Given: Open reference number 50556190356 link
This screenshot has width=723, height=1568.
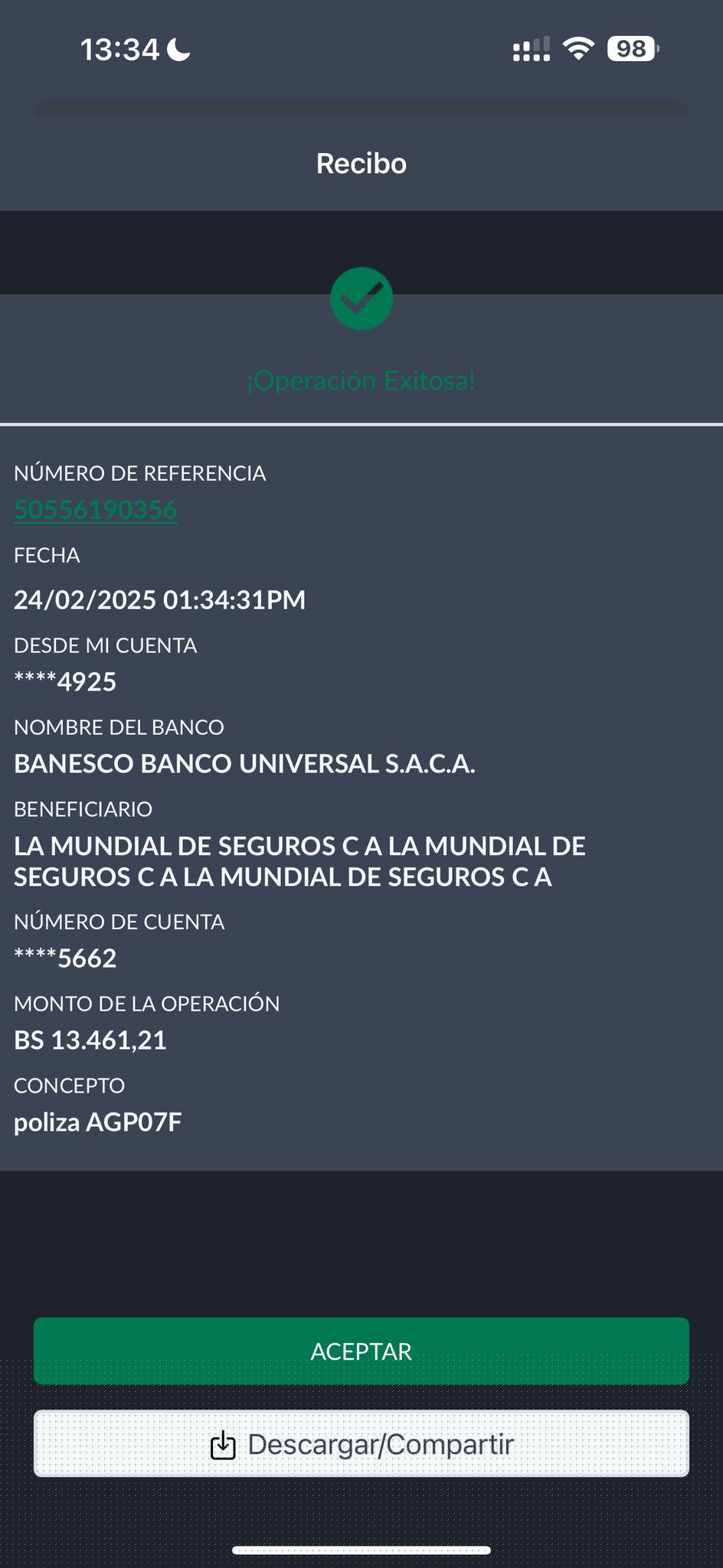Looking at the screenshot, I should (x=96, y=510).
